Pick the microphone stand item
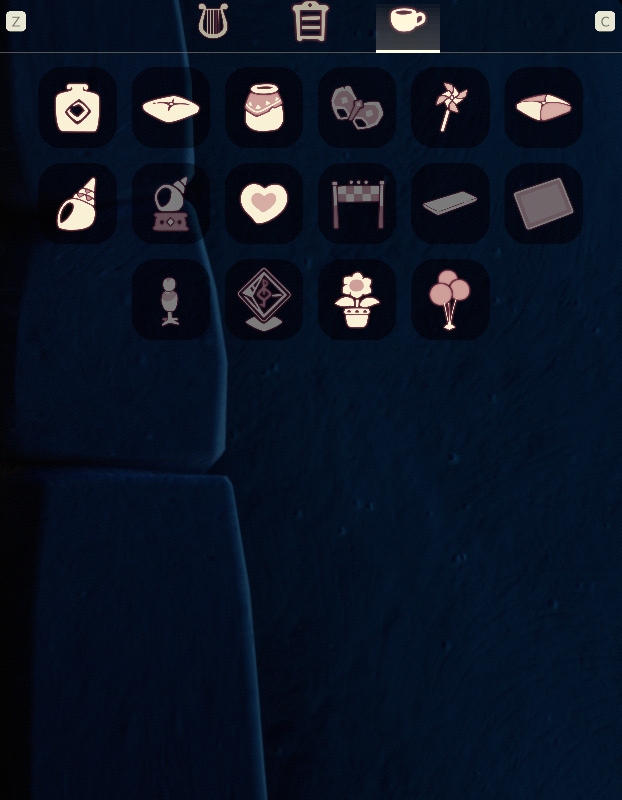This screenshot has width=622, height=800. click(x=171, y=299)
